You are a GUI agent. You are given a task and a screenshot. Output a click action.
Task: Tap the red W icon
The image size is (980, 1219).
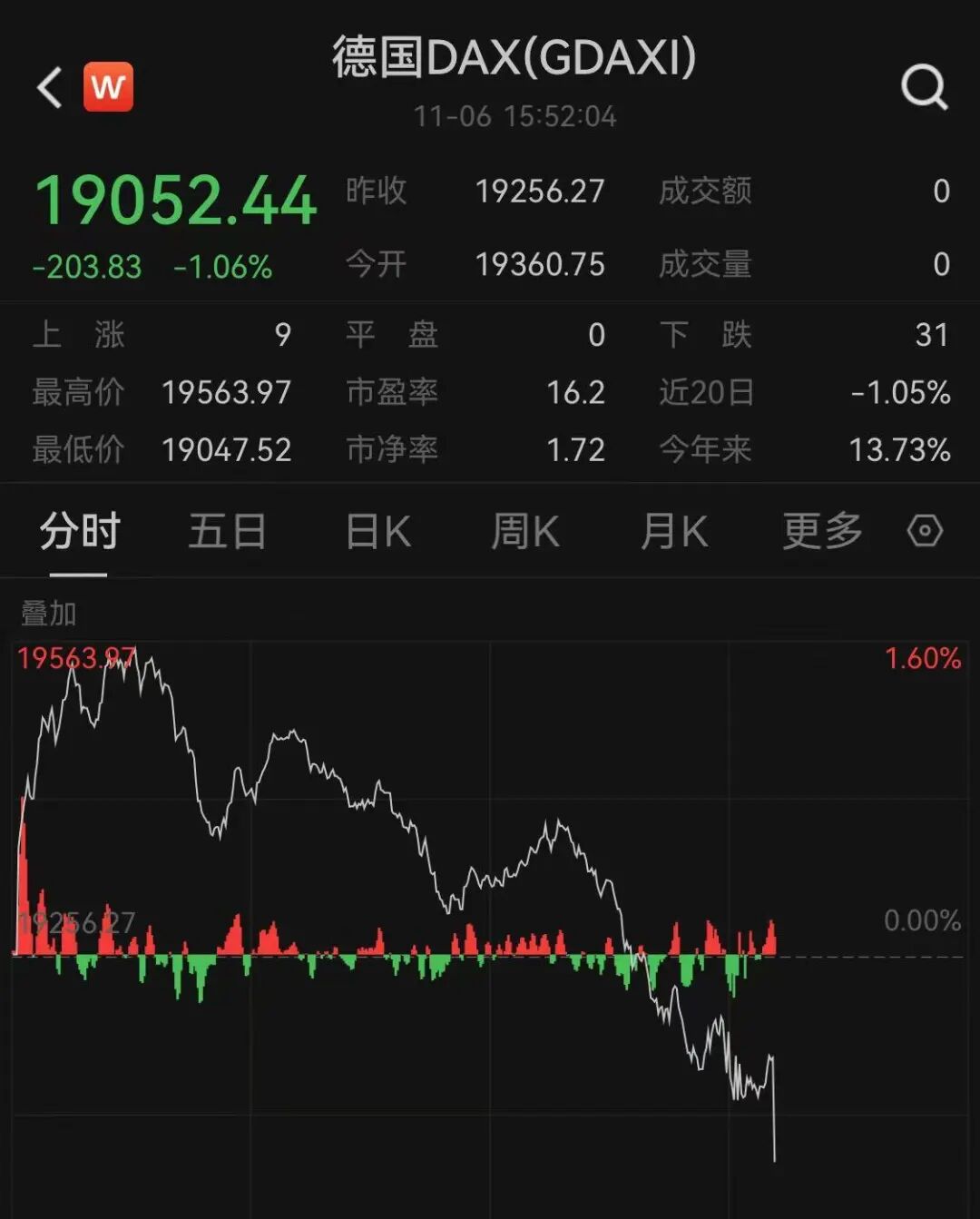point(108,87)
